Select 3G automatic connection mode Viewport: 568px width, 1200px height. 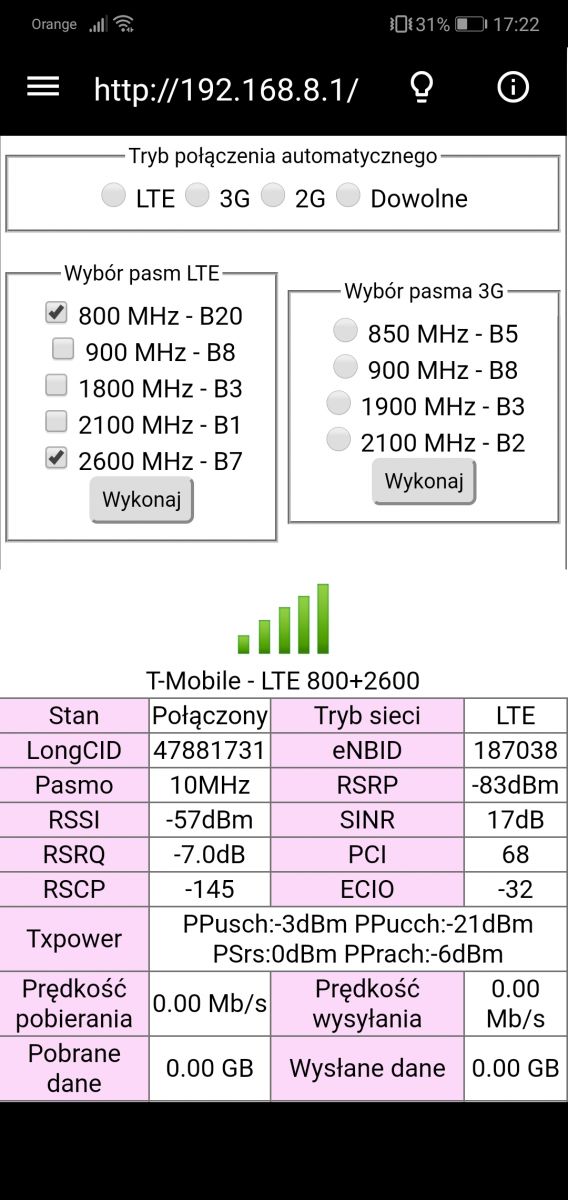(197, 196)
